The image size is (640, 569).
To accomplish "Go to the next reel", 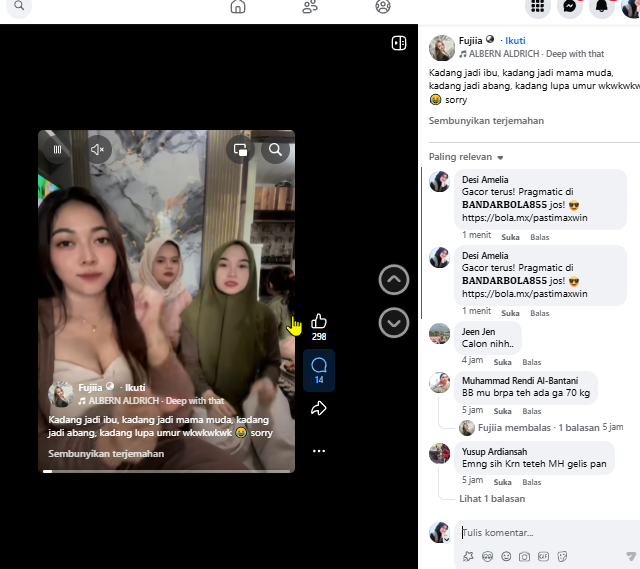I will point(393,323).
